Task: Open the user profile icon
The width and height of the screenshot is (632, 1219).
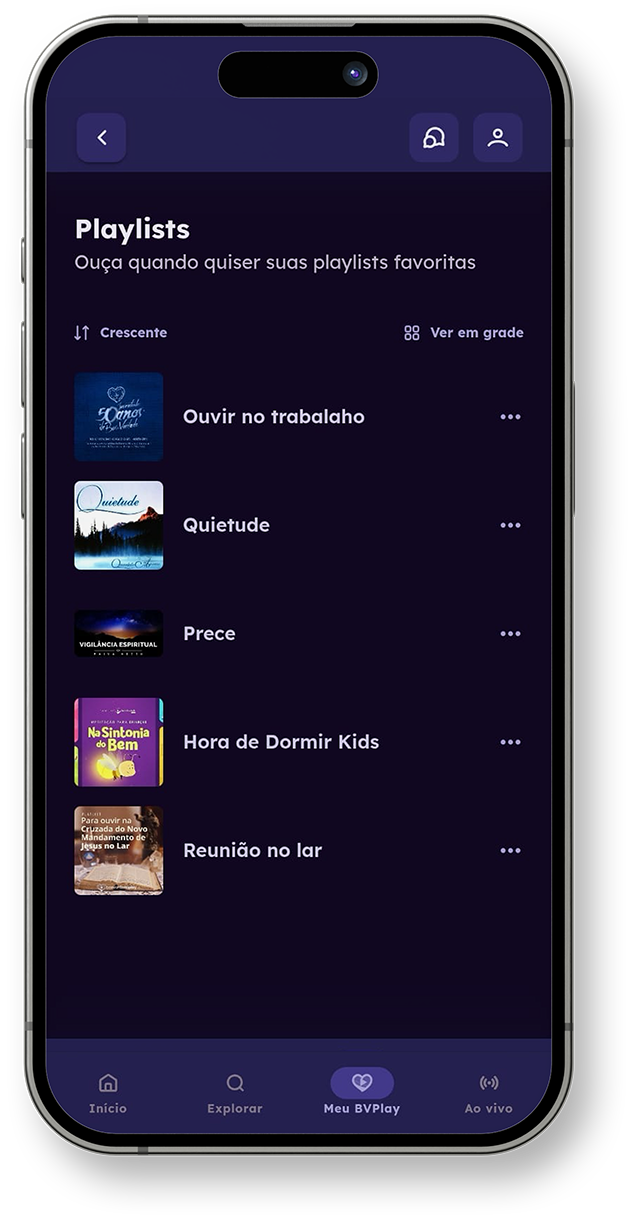Action: pos(497,138)
